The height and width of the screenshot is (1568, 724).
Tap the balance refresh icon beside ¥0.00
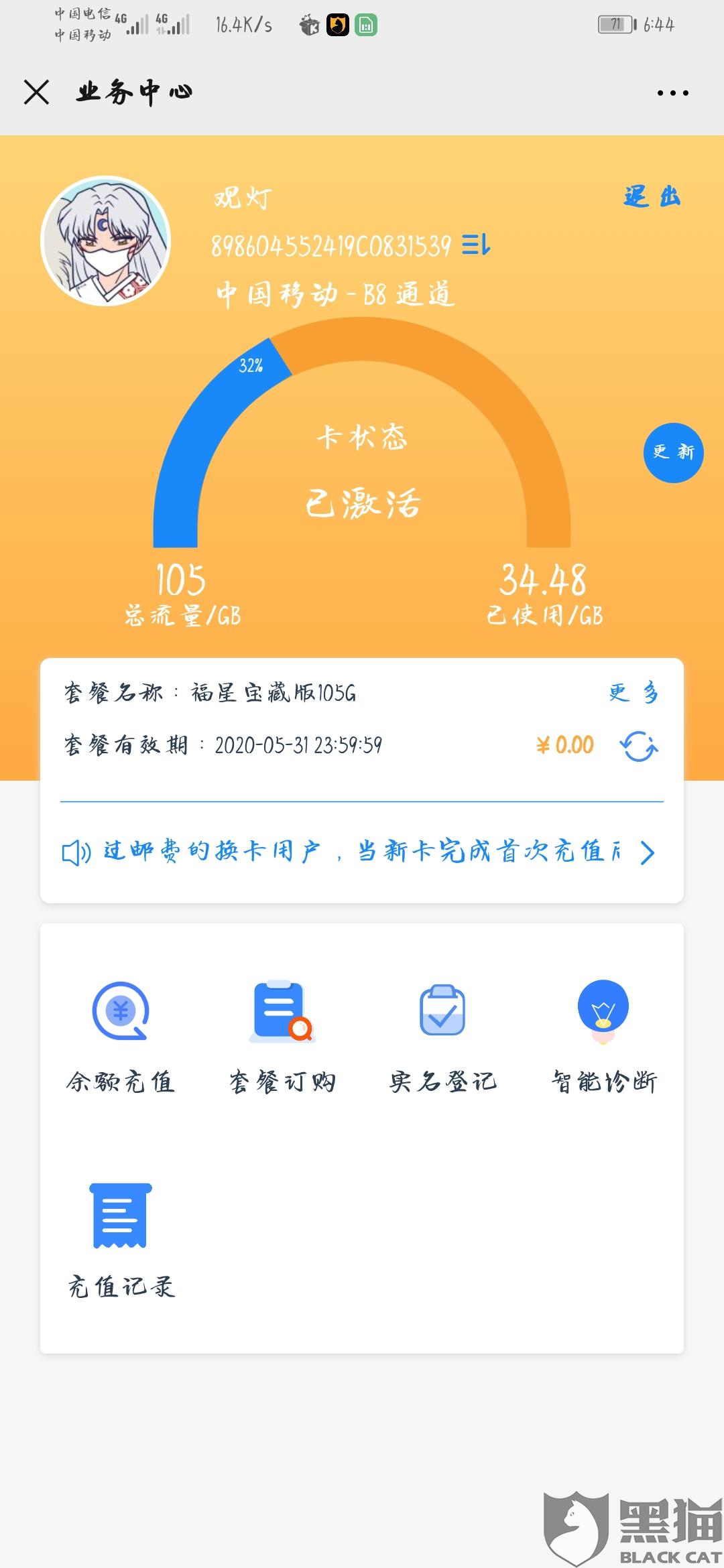[637, 746]
